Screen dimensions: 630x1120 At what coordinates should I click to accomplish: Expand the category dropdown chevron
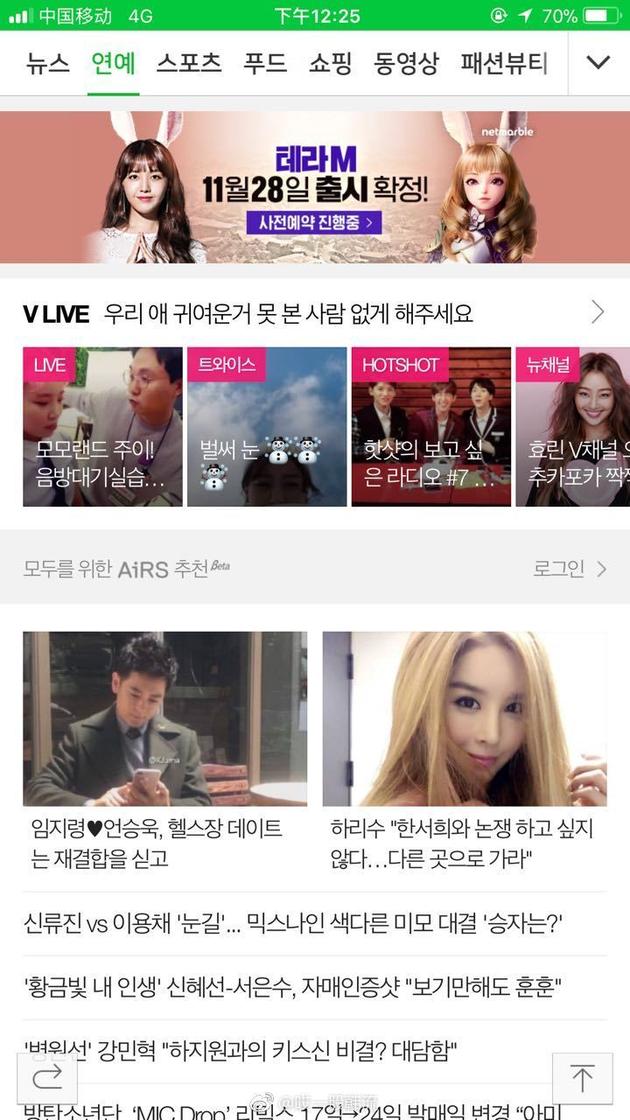598,63
